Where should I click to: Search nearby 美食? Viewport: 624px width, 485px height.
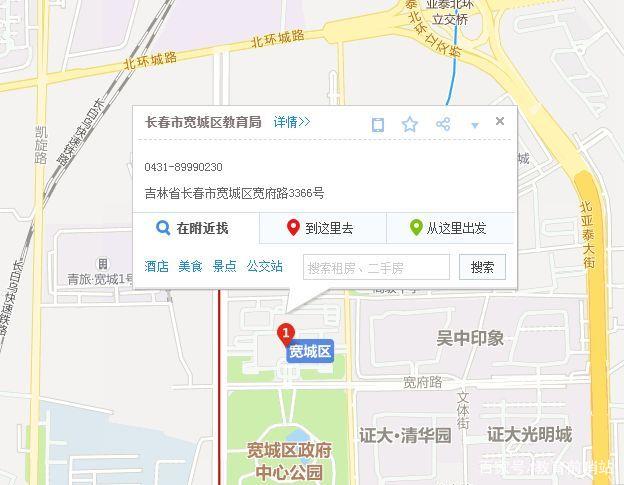pos(190,266)
